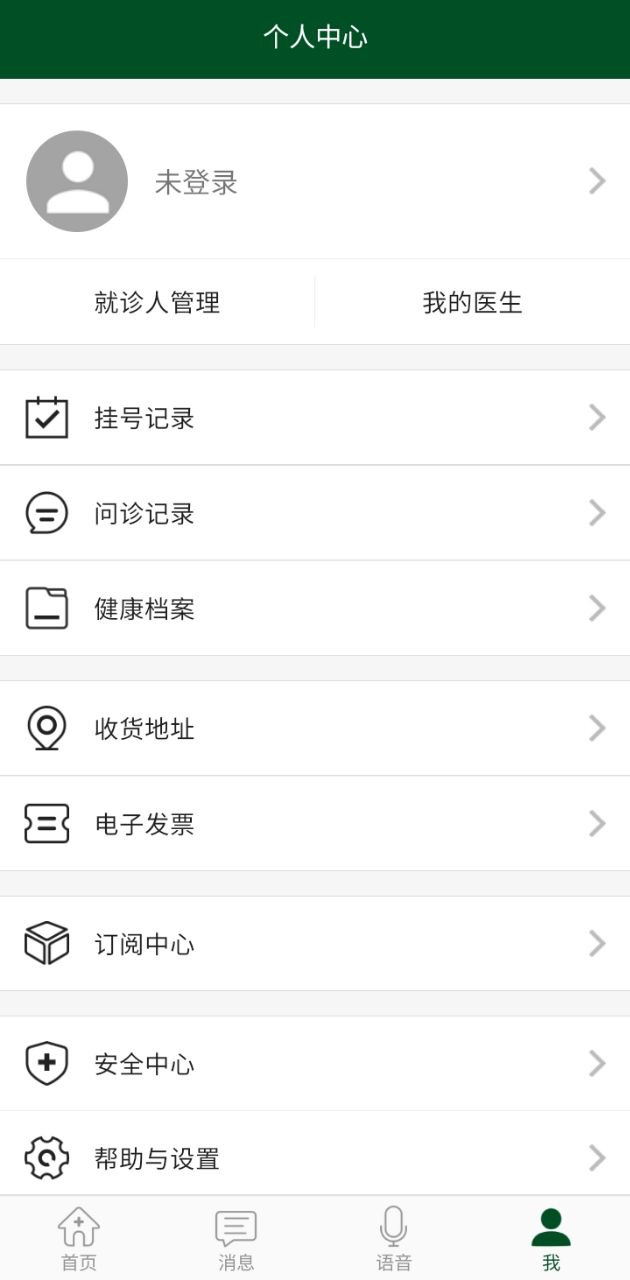Screen dimensions: 630x1280
Task: Switch to the 首页 tab
Action: [79, 1239]
